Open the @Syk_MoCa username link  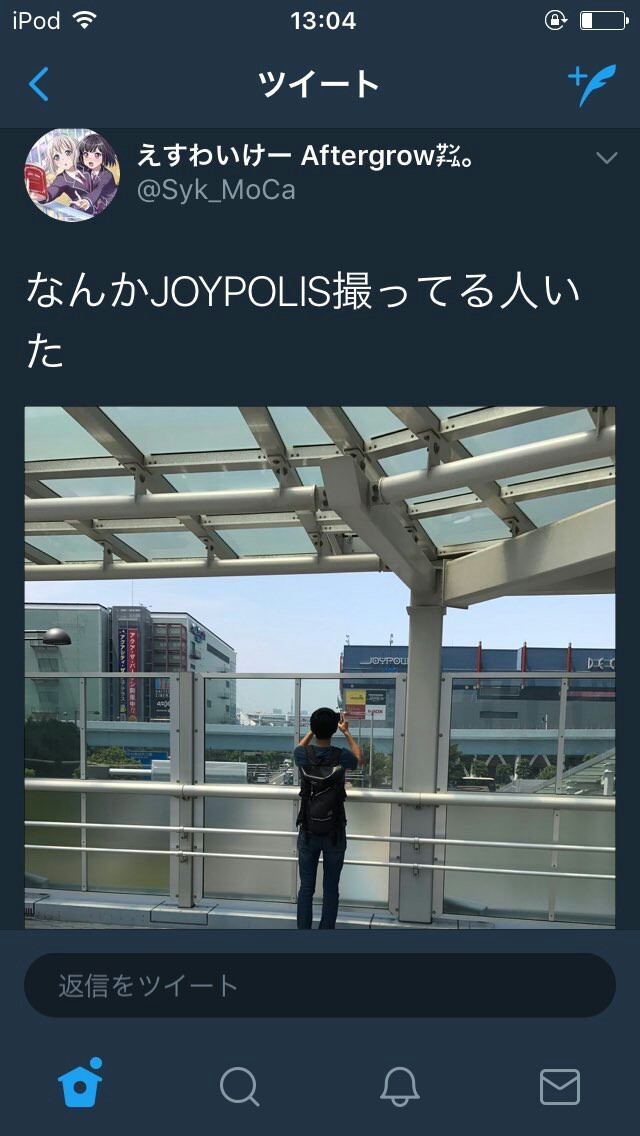tap(216, 190)
